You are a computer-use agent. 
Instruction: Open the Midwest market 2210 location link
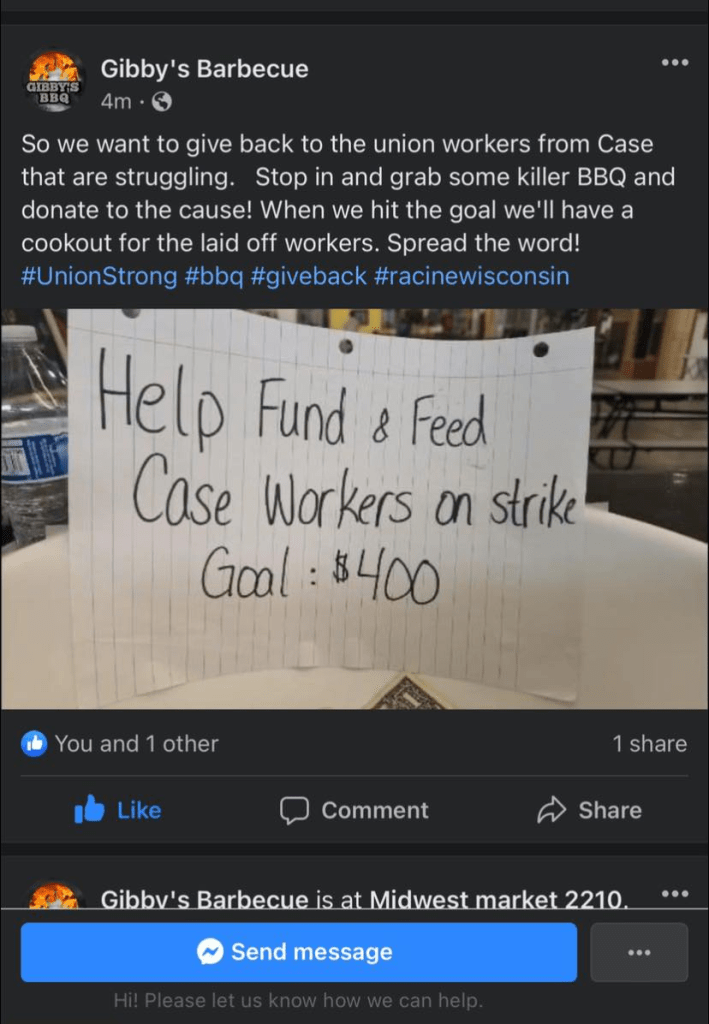coord(498,899)
